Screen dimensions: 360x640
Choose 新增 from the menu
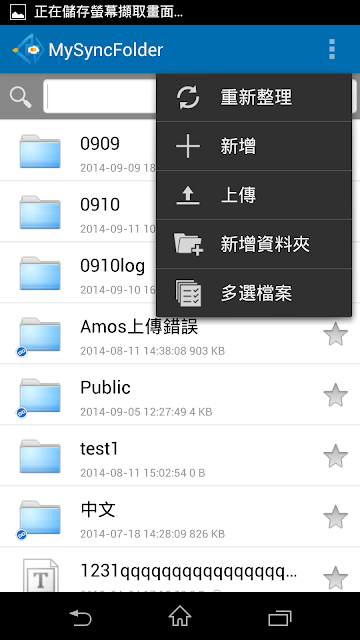(254, 146)
